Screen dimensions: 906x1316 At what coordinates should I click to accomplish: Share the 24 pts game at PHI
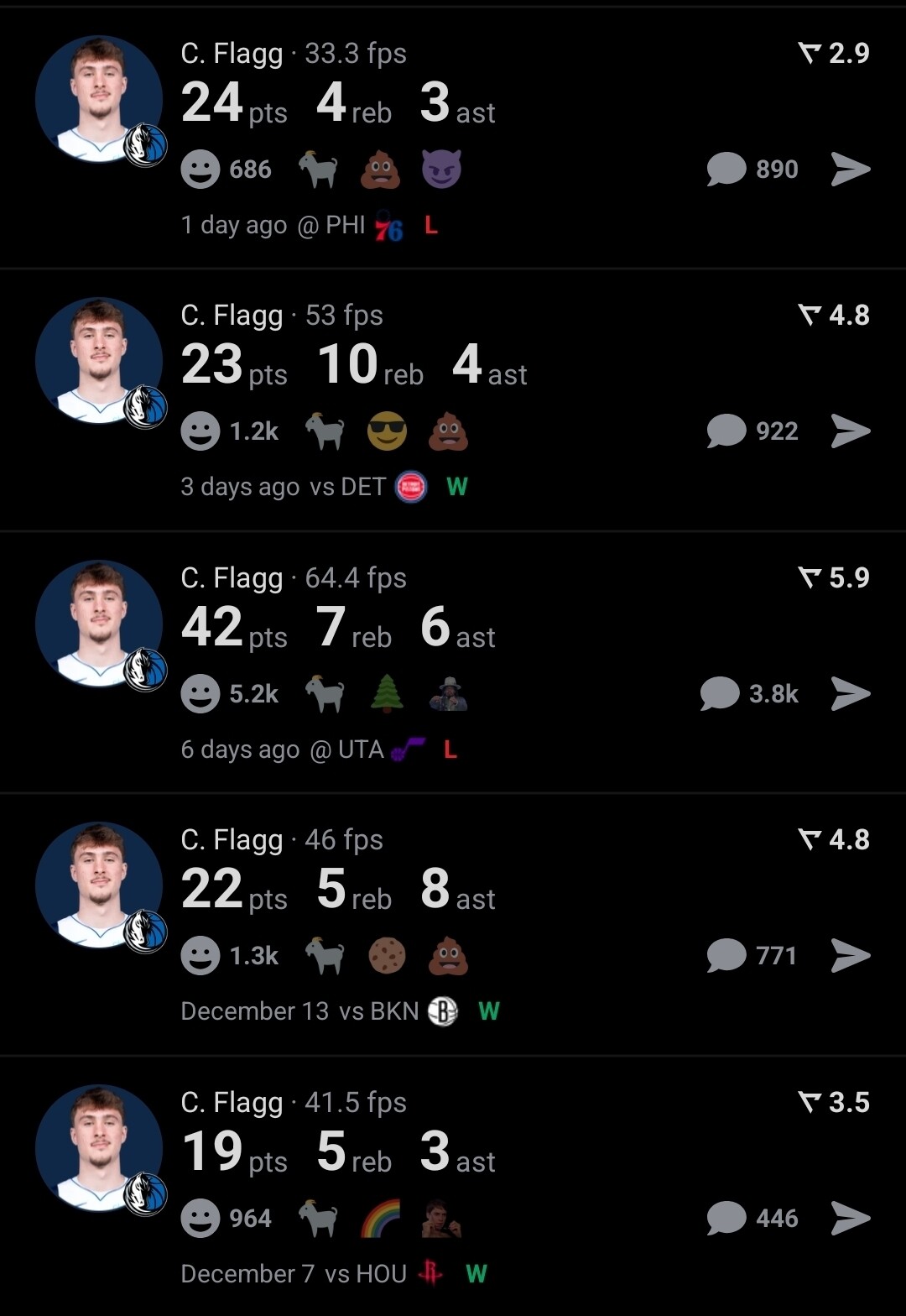click(850, 170)
